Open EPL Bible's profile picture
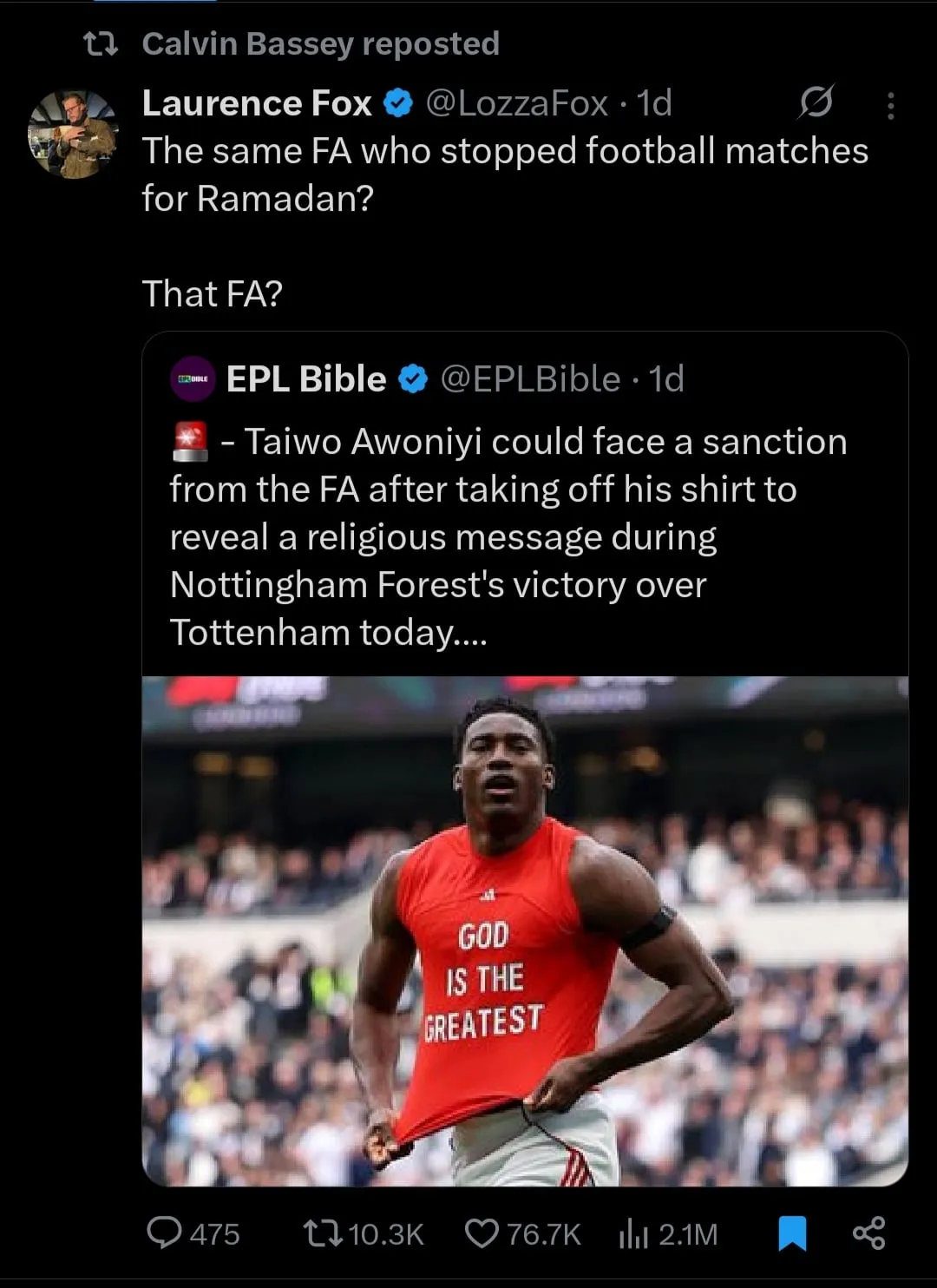This screenshot has width=937, height=1288. pyautogui.click(x=192, y=378)
